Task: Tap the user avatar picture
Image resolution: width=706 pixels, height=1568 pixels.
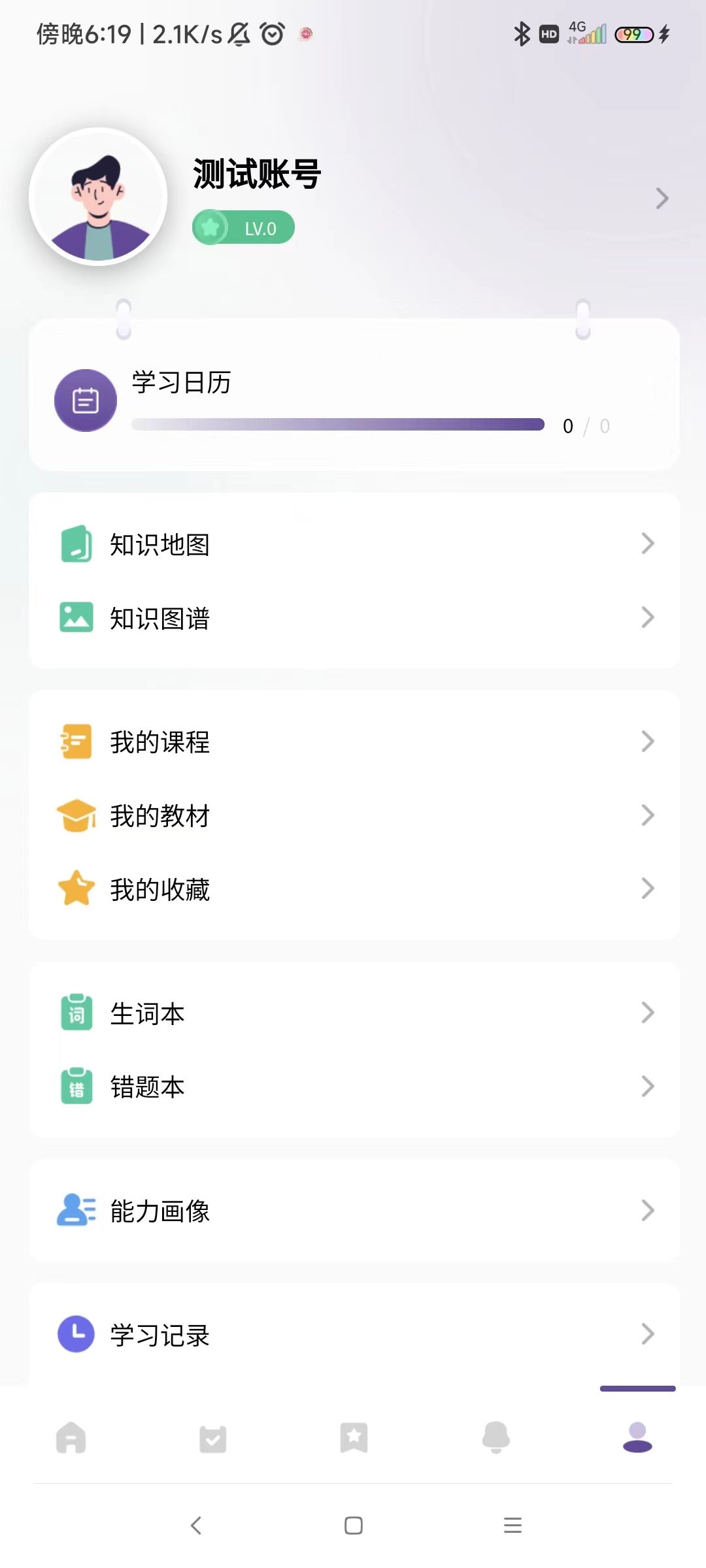Action: tap(99, 197)
